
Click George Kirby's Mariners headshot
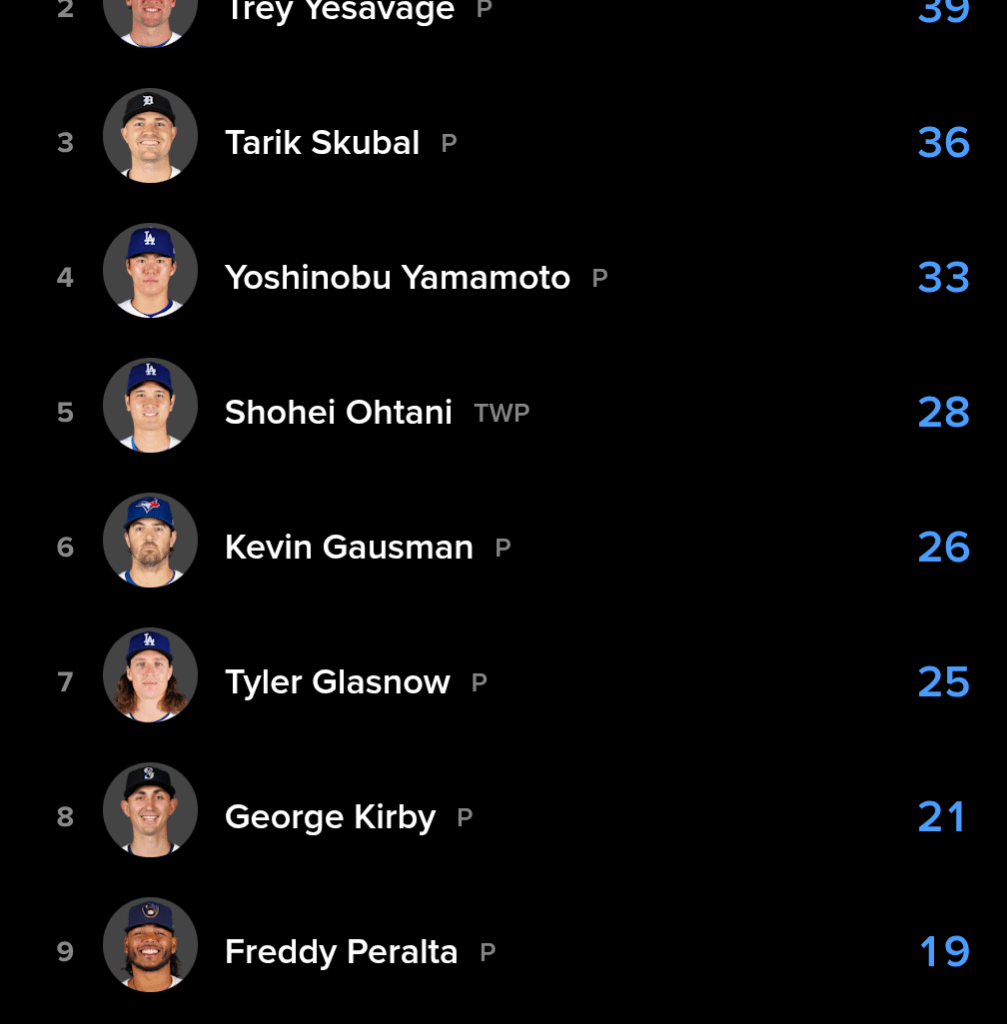coord(150,810)
